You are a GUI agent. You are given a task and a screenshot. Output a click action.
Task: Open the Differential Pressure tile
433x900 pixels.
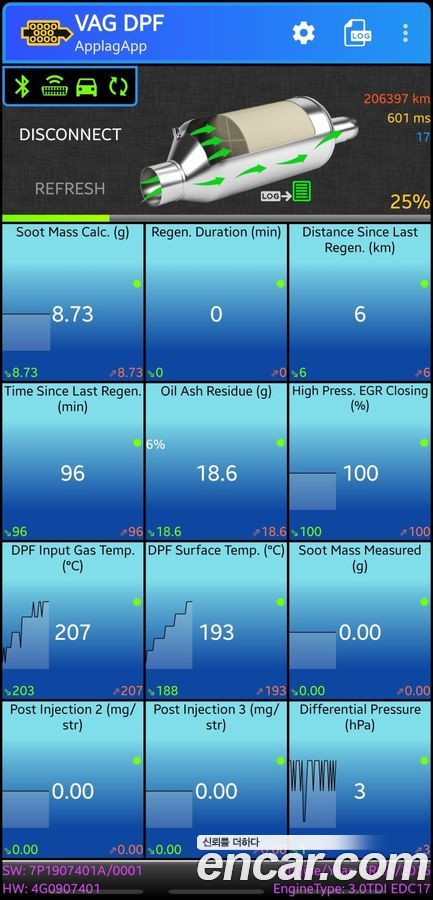(359, 779)
